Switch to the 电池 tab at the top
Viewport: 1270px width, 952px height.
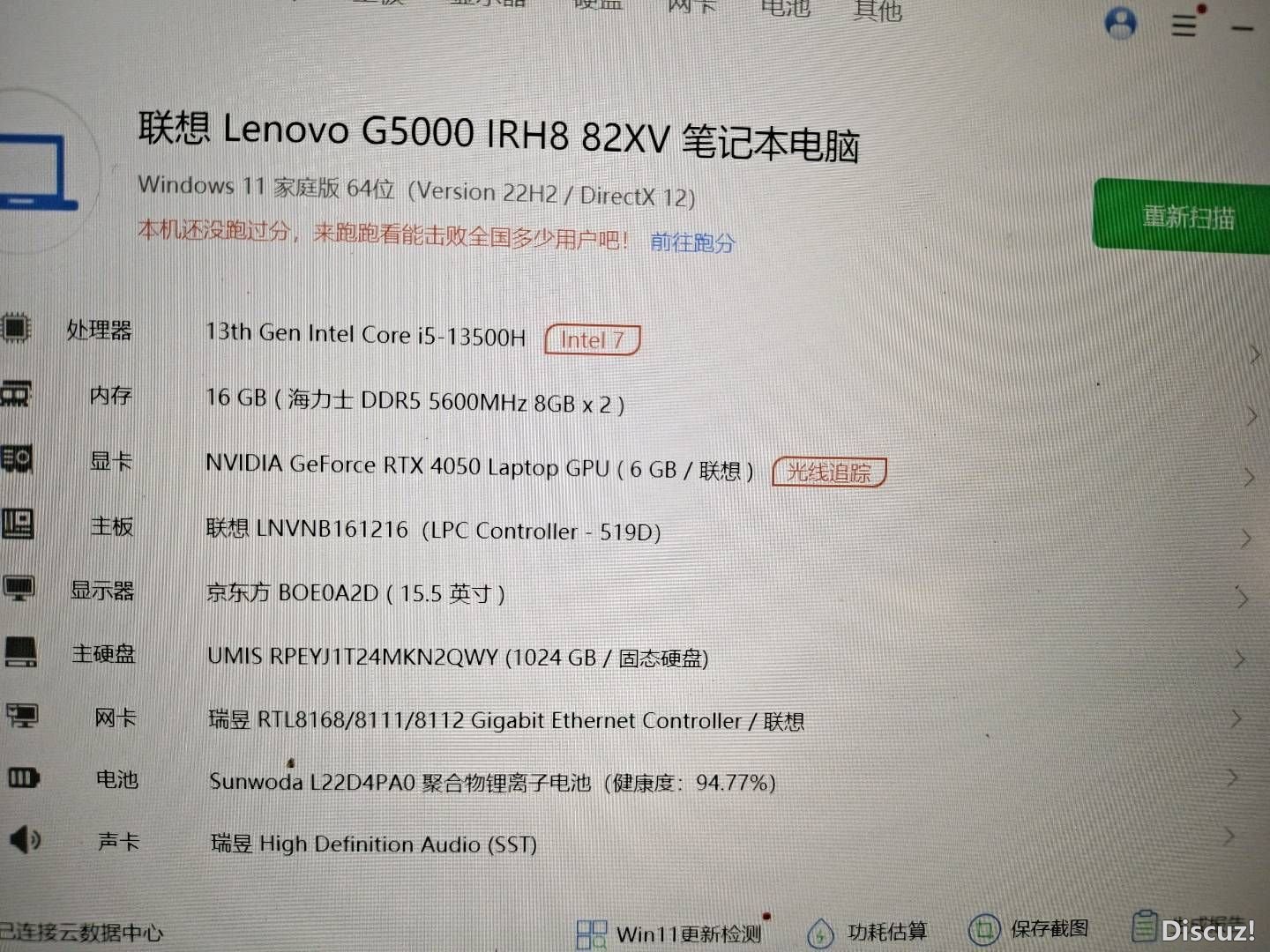tap(785, 9)
